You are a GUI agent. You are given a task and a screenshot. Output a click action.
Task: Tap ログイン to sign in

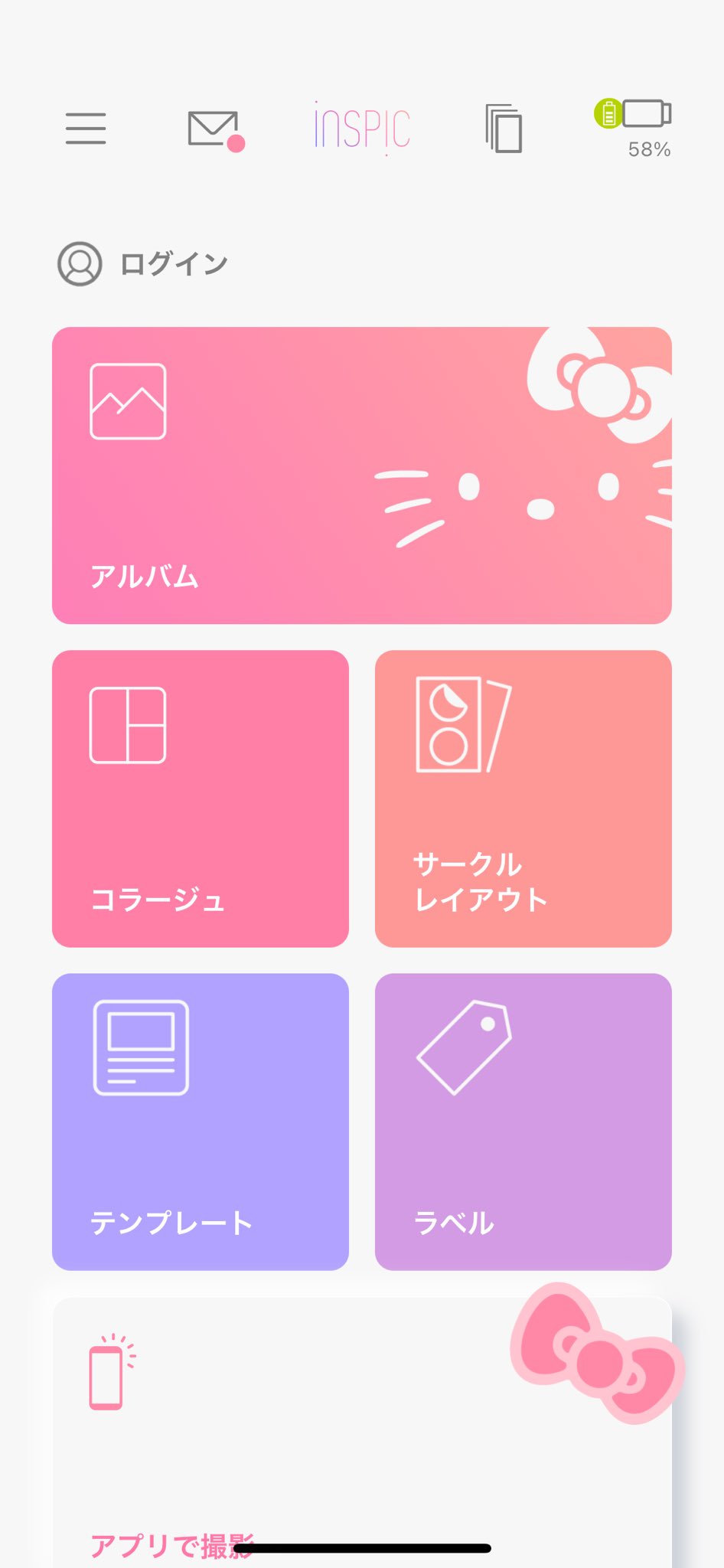(143, 264)
